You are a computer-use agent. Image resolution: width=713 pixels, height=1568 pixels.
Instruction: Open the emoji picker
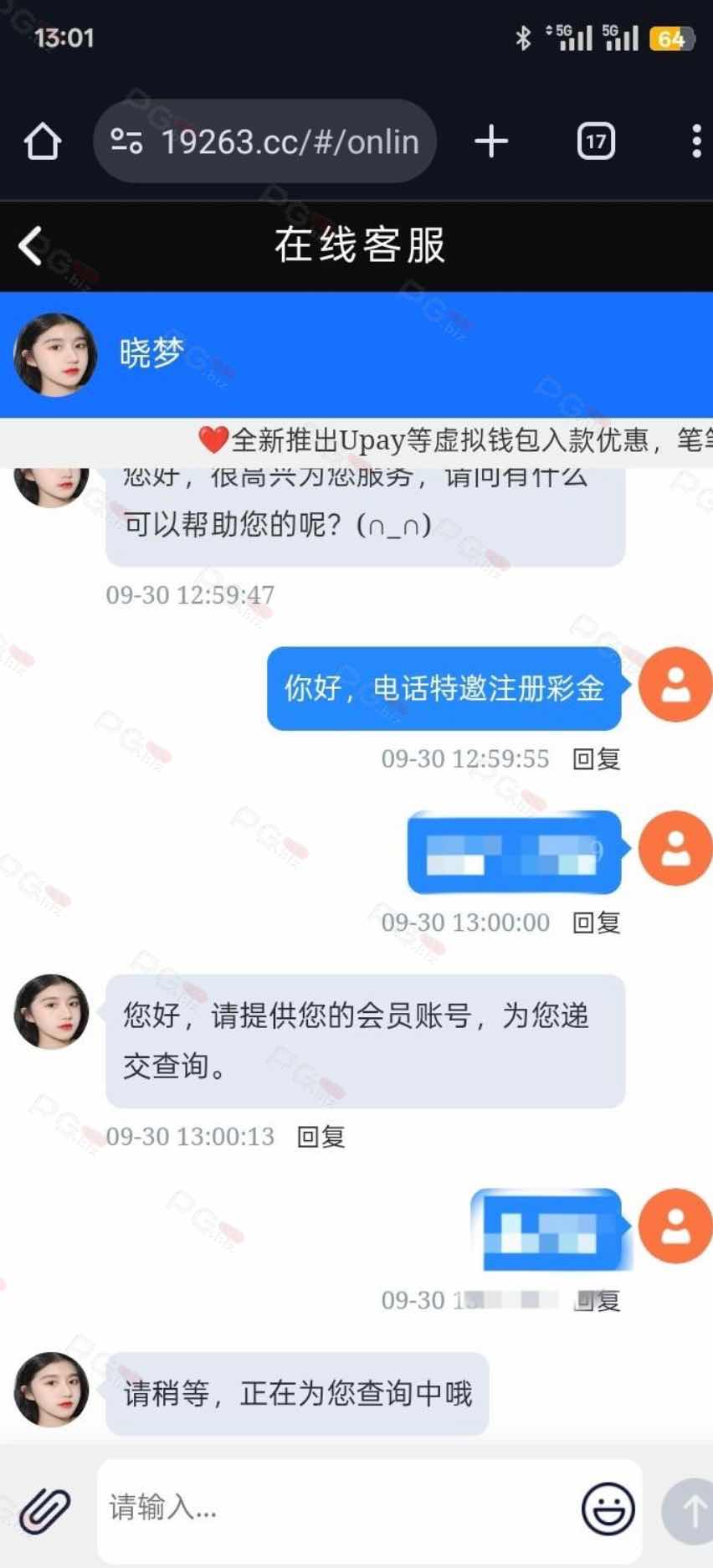608,1509
